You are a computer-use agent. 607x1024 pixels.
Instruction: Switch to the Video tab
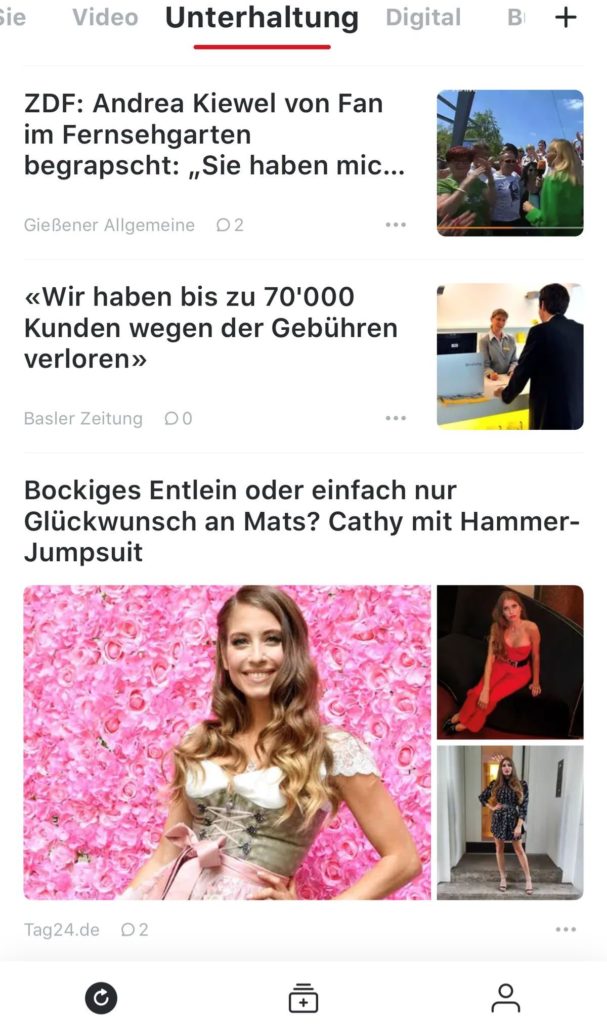[x=105, y=18]
